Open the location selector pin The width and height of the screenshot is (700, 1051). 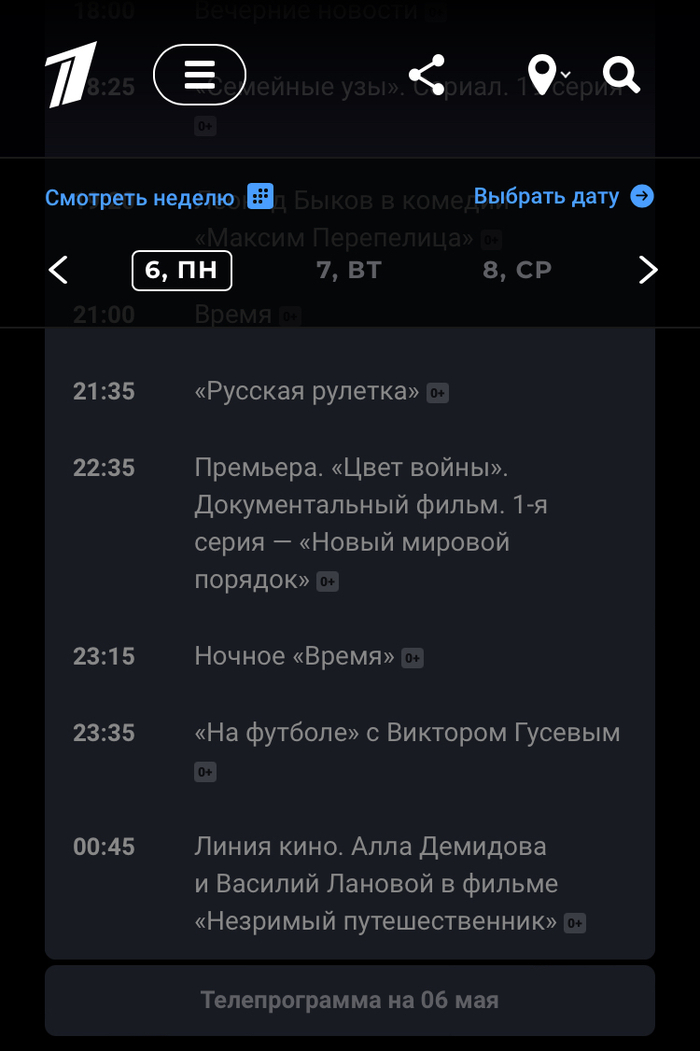(x=544, y=75)
